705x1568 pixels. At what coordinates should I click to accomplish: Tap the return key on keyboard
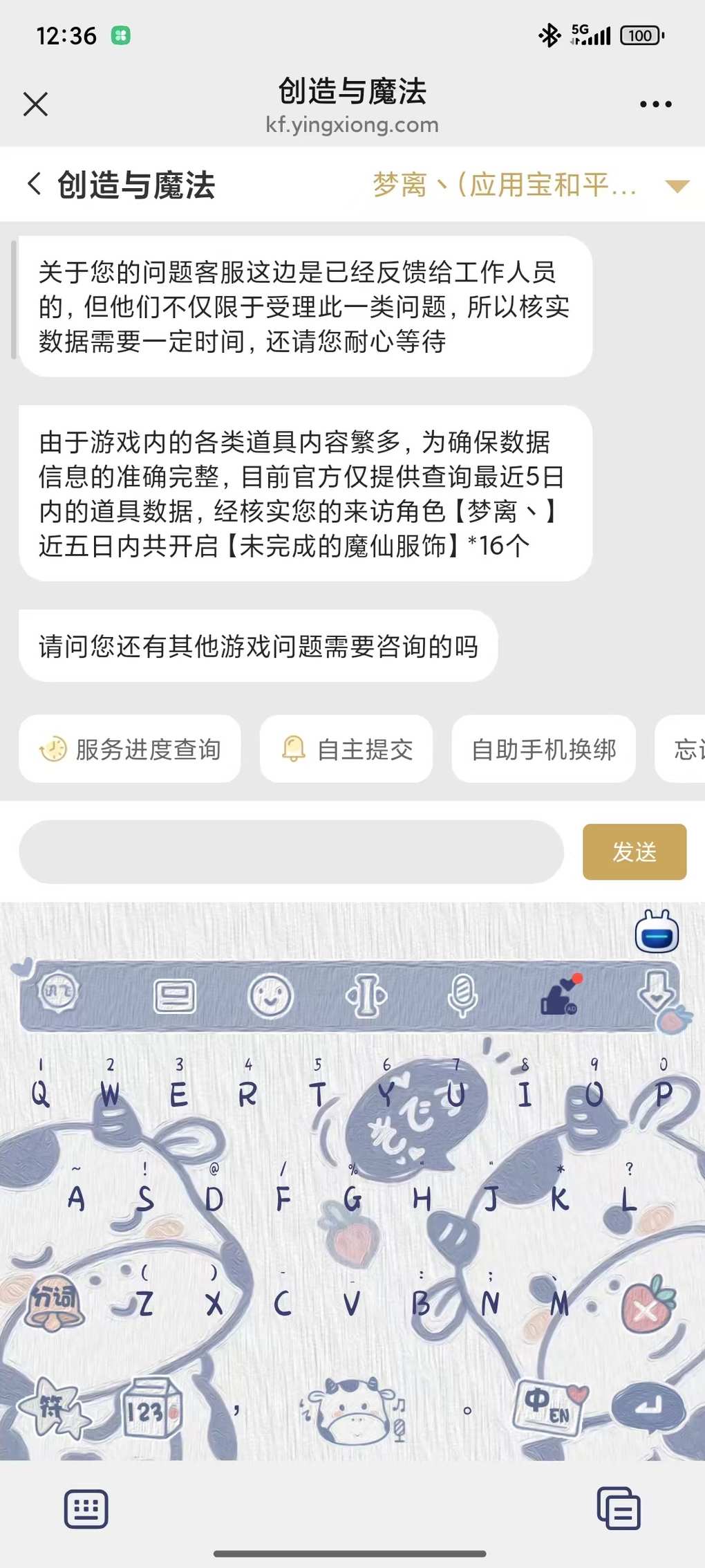[647, 1405]
